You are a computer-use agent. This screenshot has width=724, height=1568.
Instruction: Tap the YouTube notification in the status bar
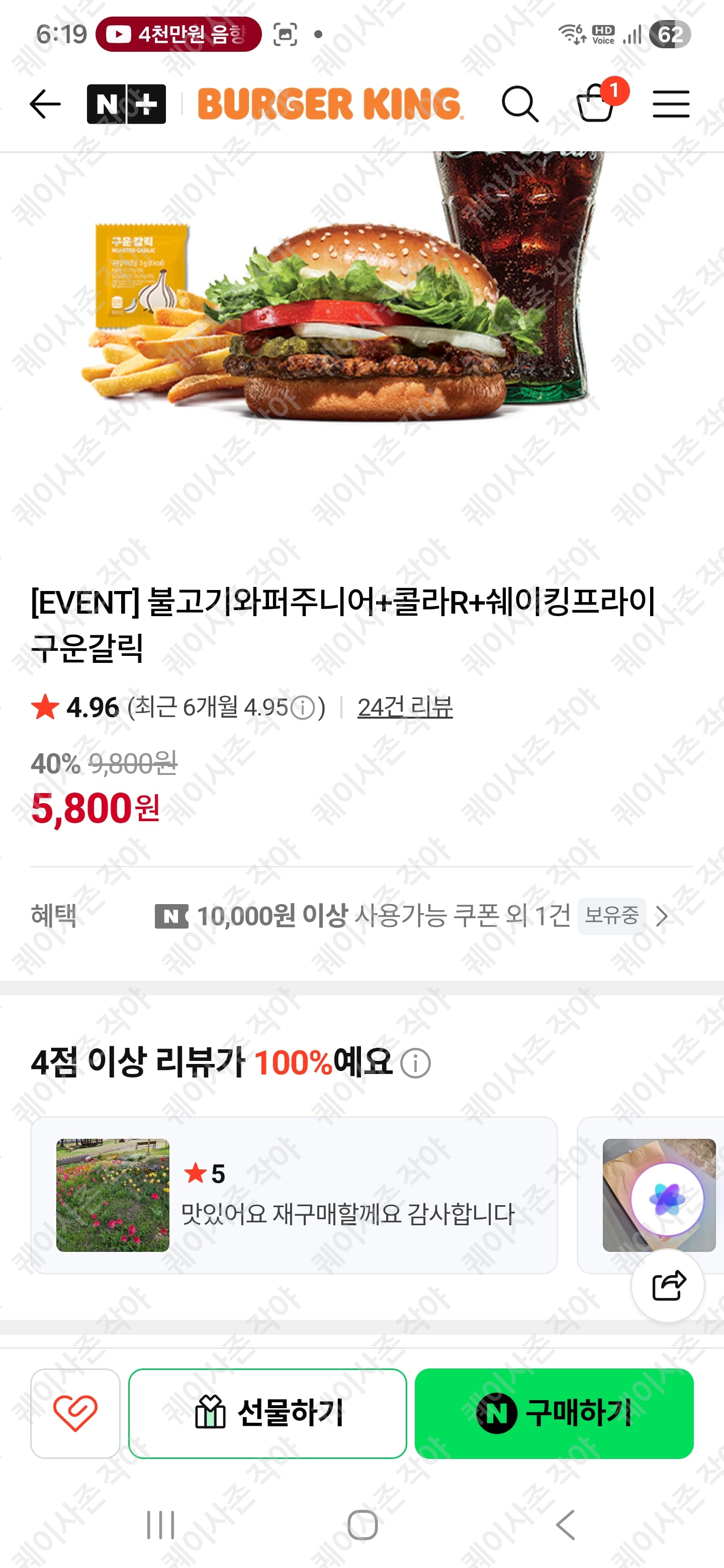176,35
